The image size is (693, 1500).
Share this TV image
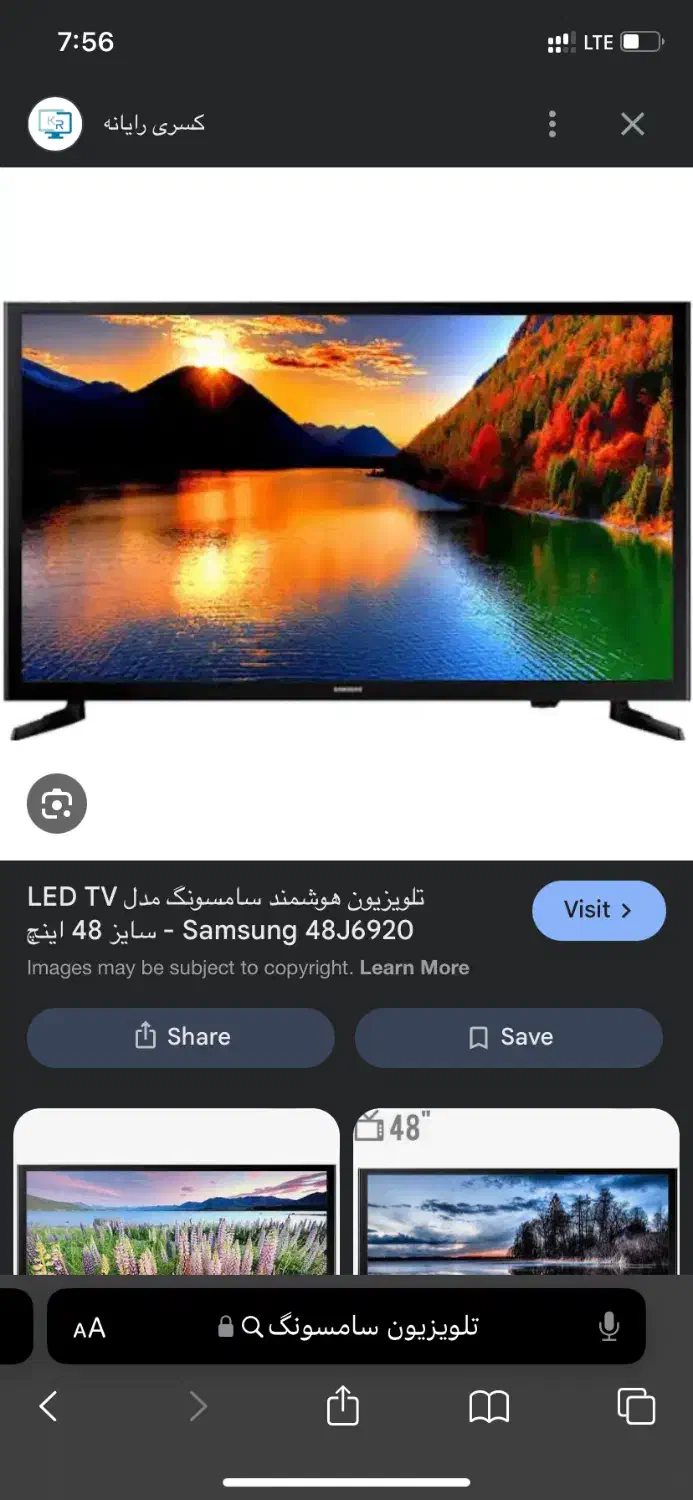point(180,1037)
